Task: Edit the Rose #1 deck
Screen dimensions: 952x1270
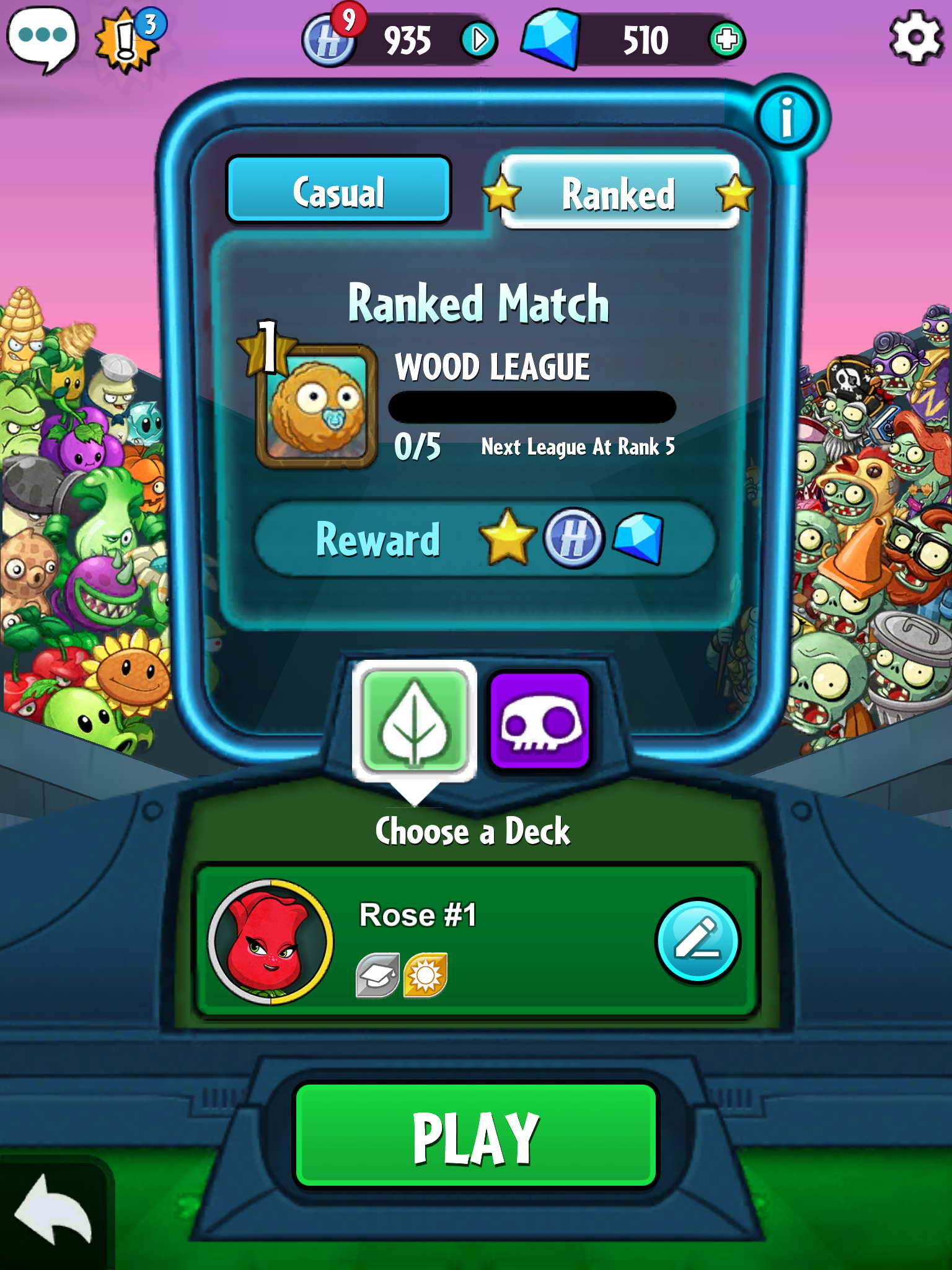Action: click(697, 941)
